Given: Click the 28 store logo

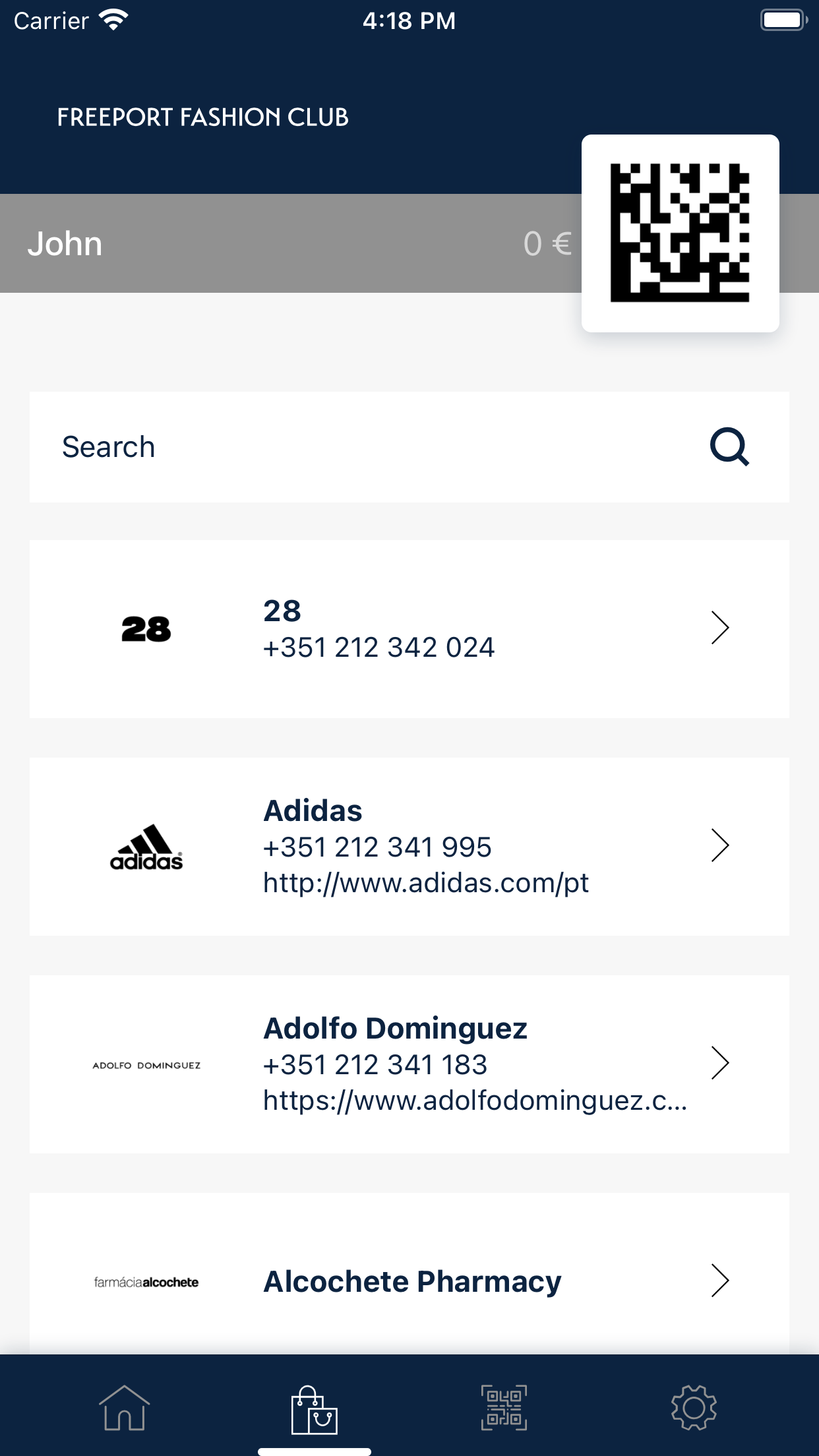Looking at the screenshot, I should (x=146, y=628).
